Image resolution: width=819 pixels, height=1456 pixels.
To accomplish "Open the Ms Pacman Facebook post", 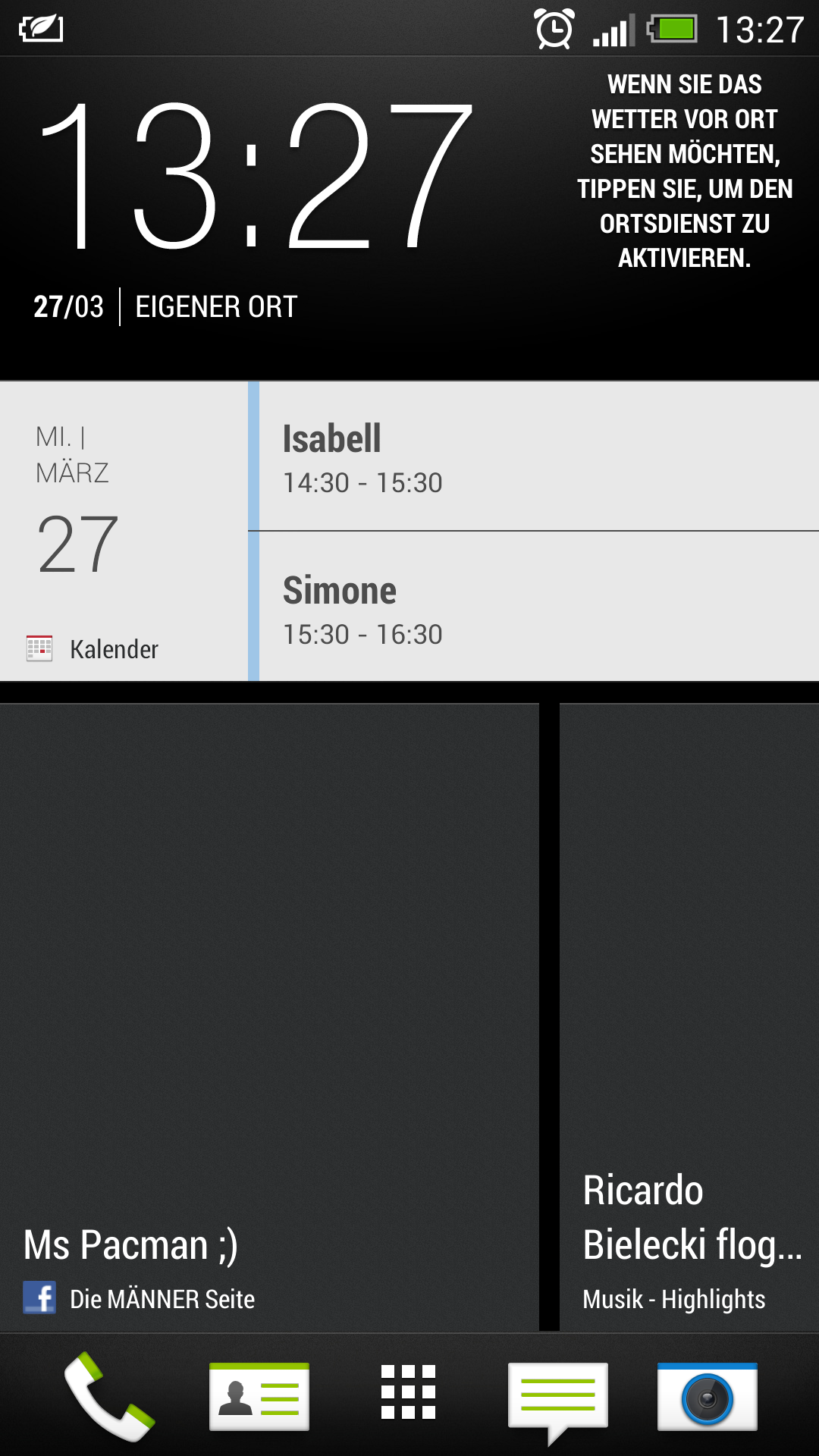I will (269, 1017).
